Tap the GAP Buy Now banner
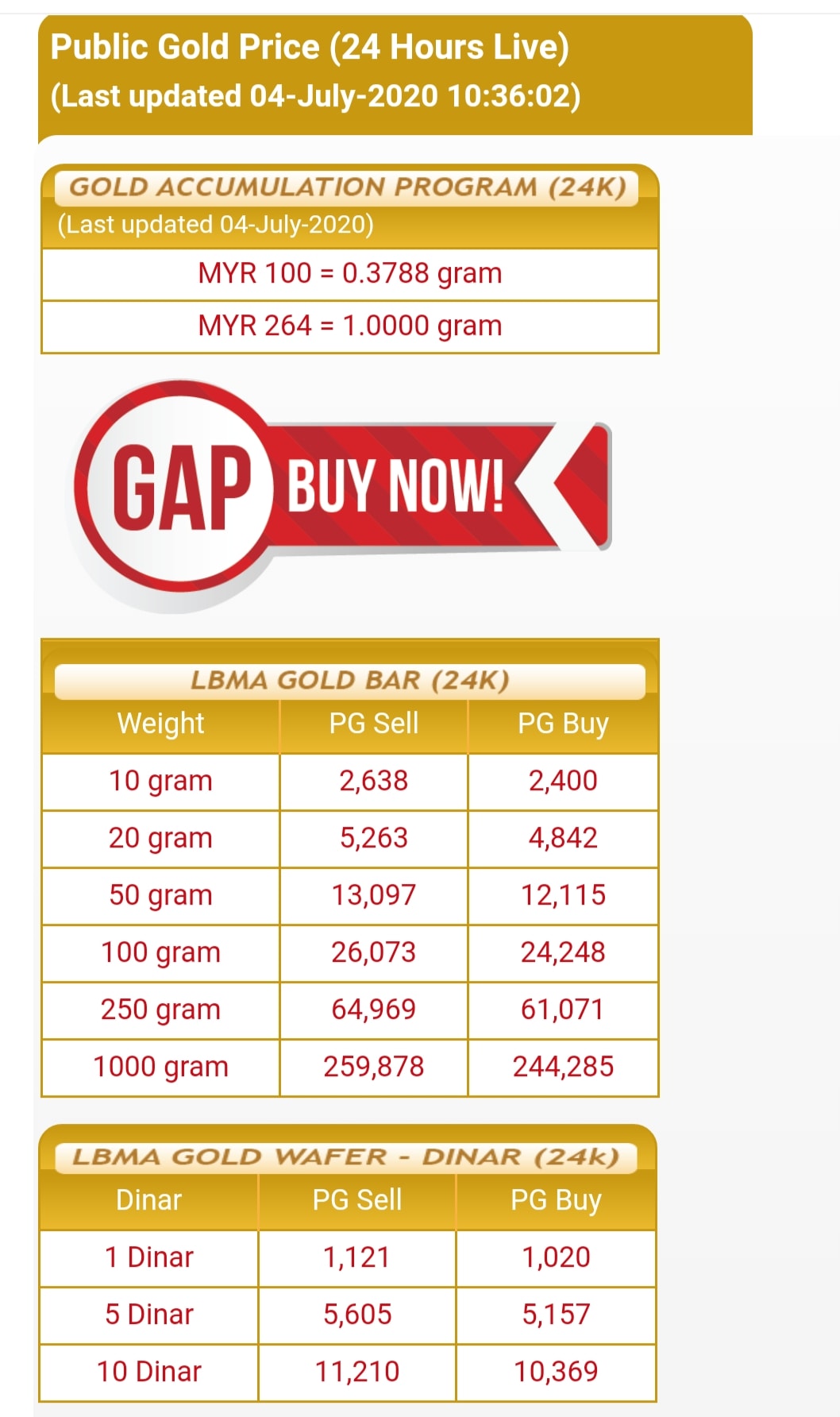 [x=341, y=492]
